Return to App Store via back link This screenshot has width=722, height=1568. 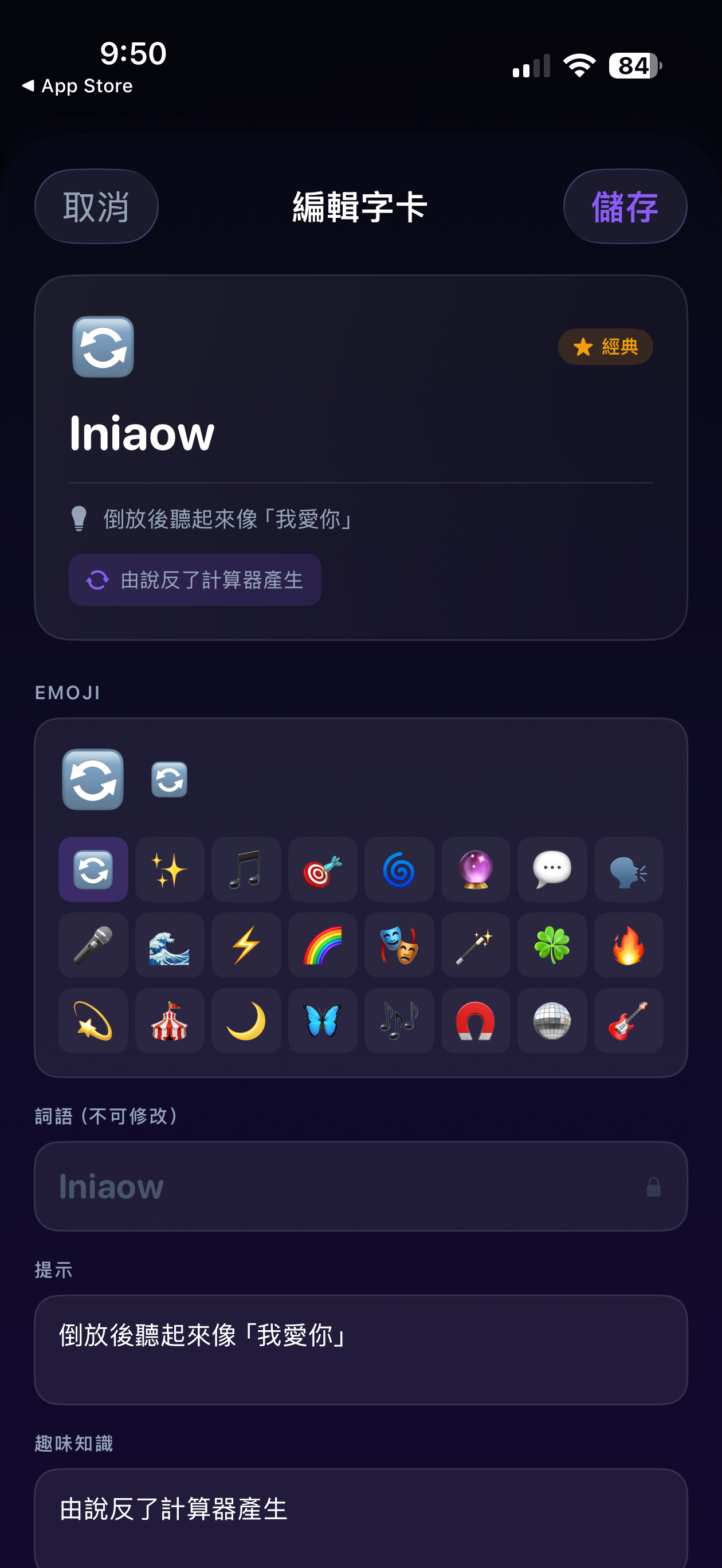[x=78, y=86]
